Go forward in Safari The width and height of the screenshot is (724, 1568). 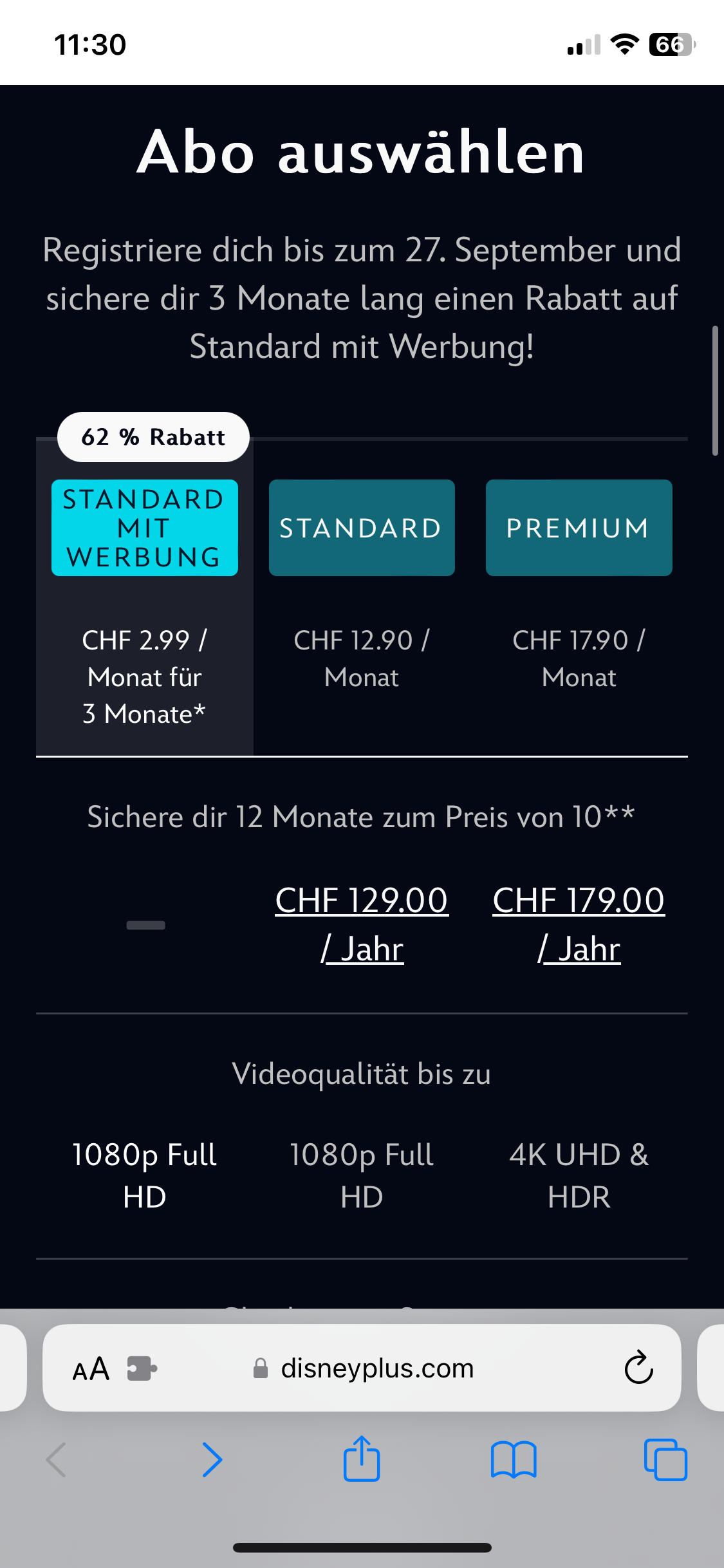(x=212, y=1460)
